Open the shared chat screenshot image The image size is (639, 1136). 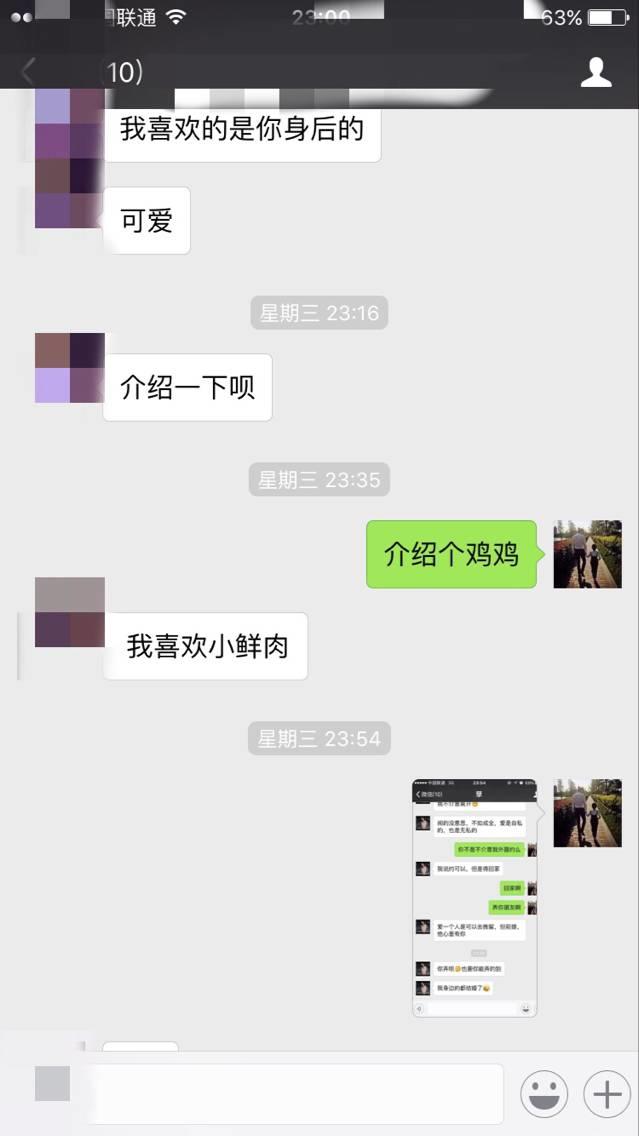[x=475, y=897]
